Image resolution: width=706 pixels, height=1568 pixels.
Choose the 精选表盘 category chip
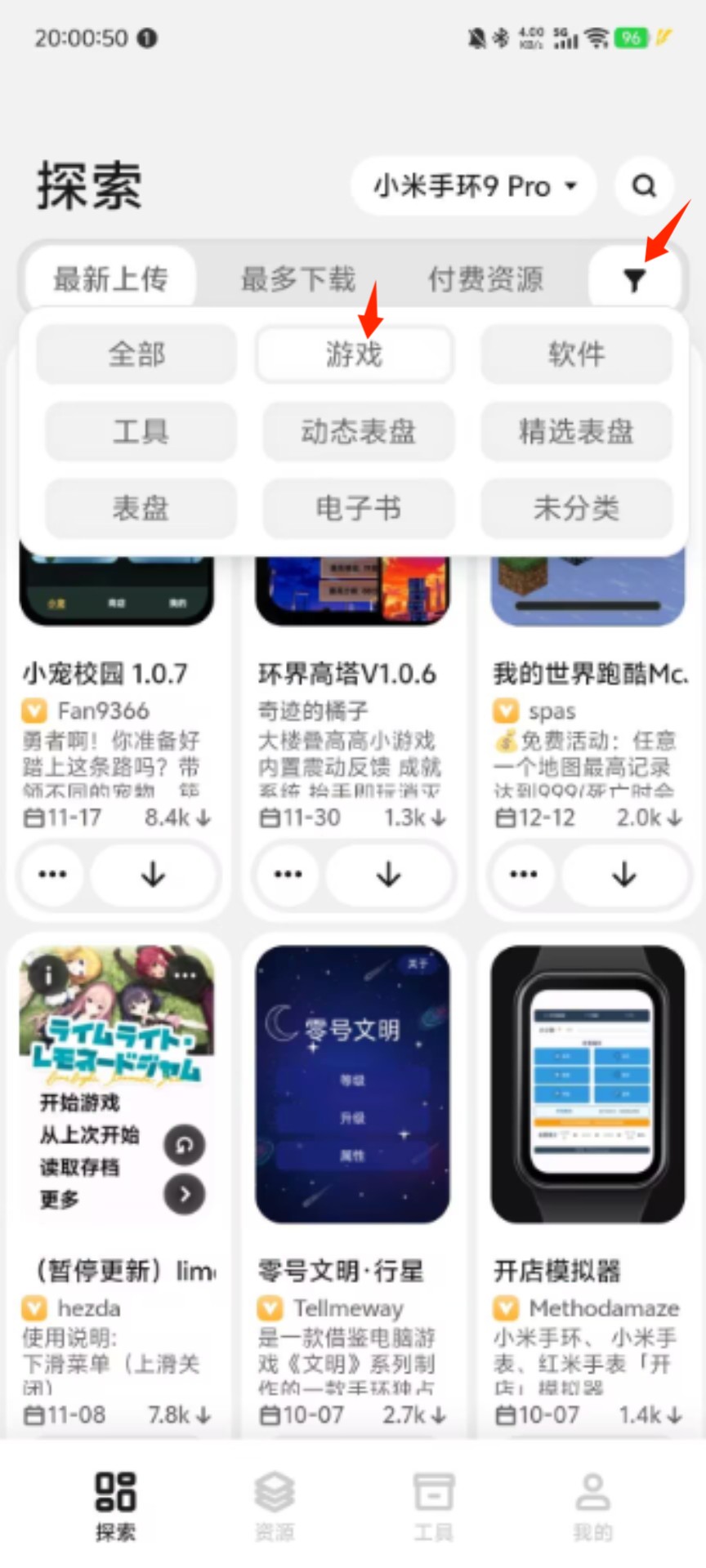tap(576, 431)
